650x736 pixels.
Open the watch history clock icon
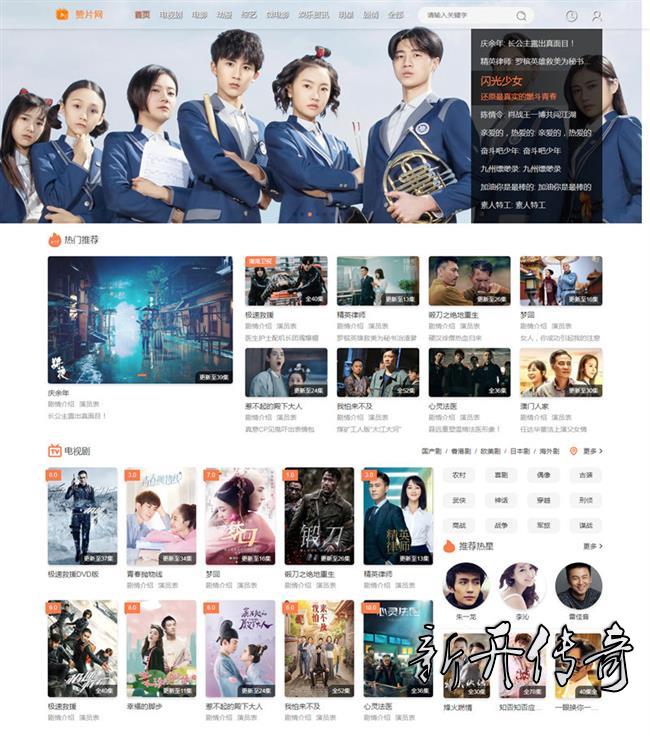pos(571,16)
